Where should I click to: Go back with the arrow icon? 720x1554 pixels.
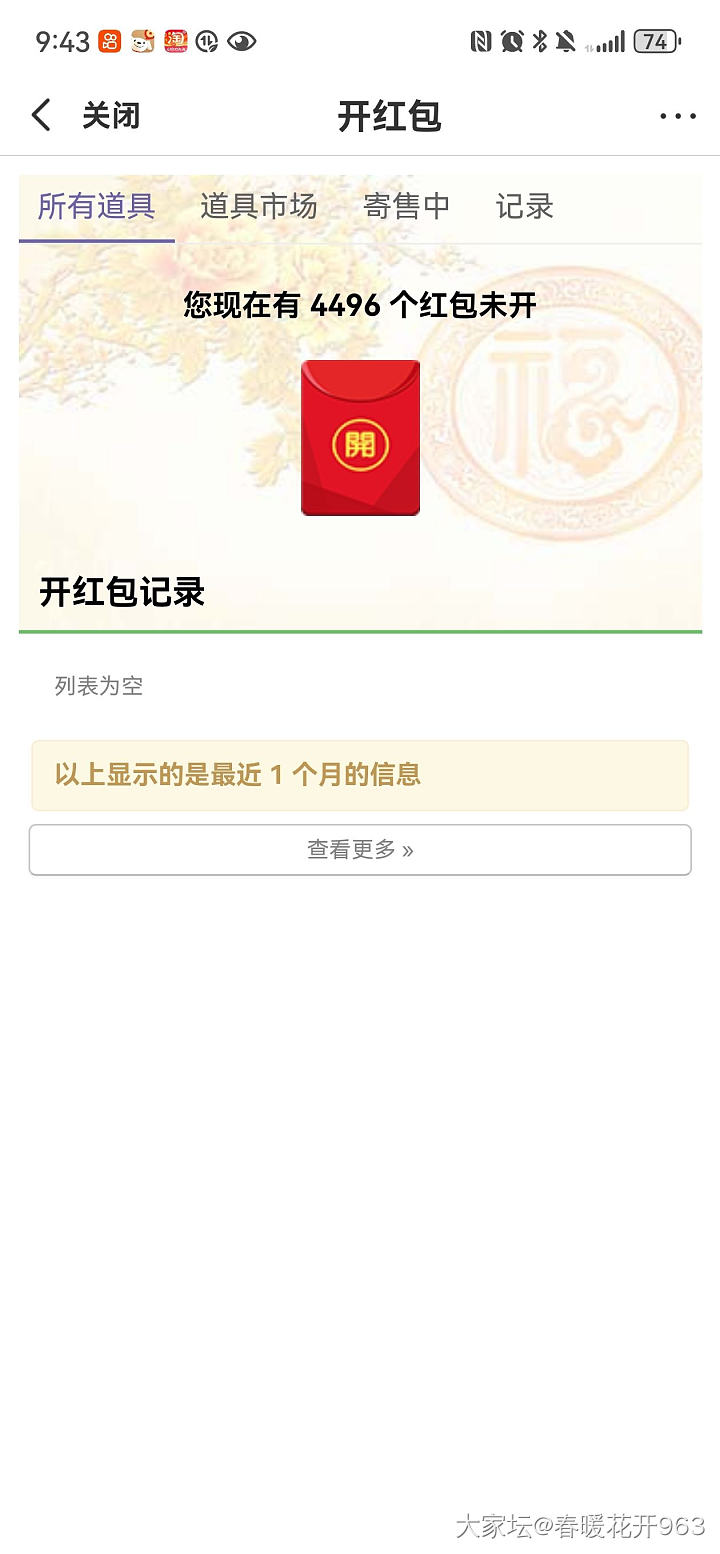pos(41,116)
